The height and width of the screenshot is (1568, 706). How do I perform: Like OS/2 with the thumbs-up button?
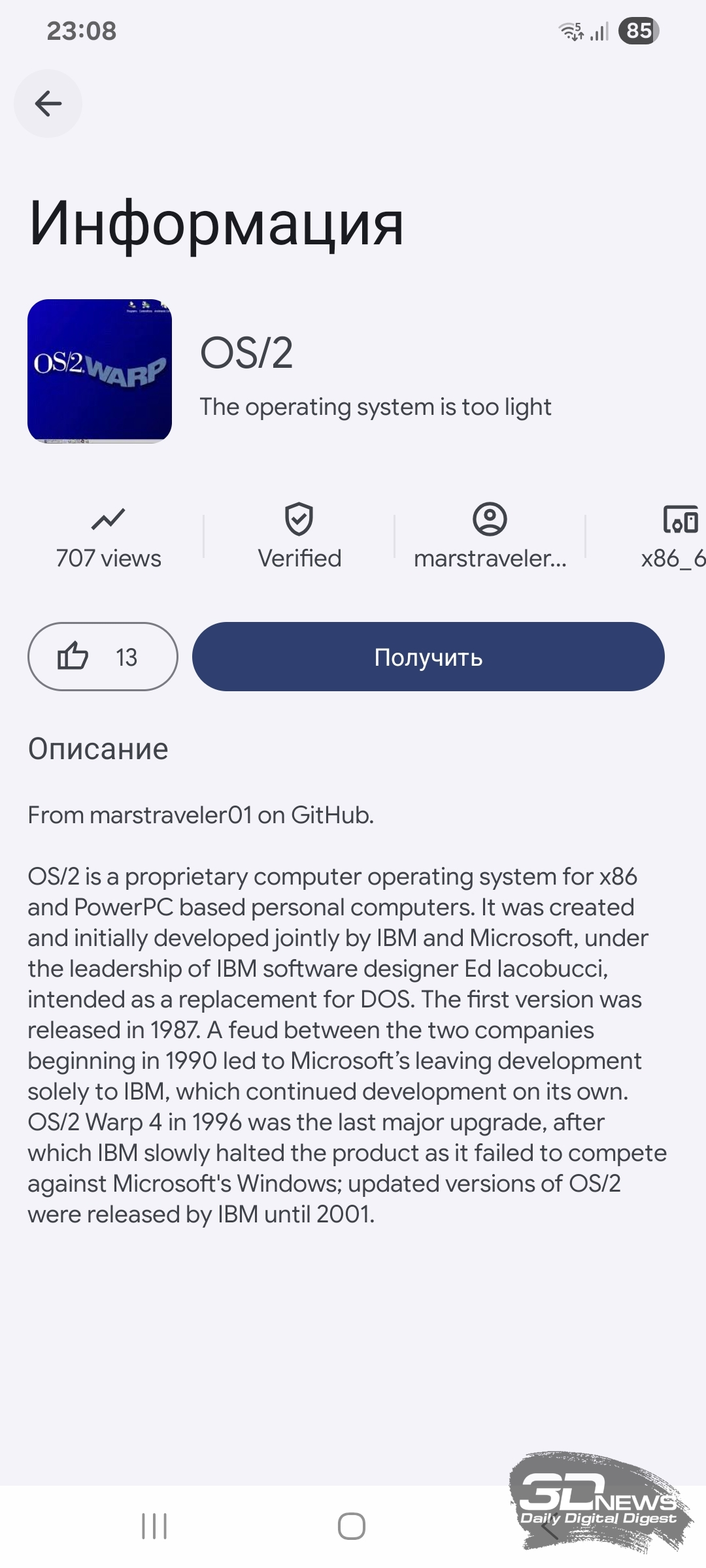[103, 657]
